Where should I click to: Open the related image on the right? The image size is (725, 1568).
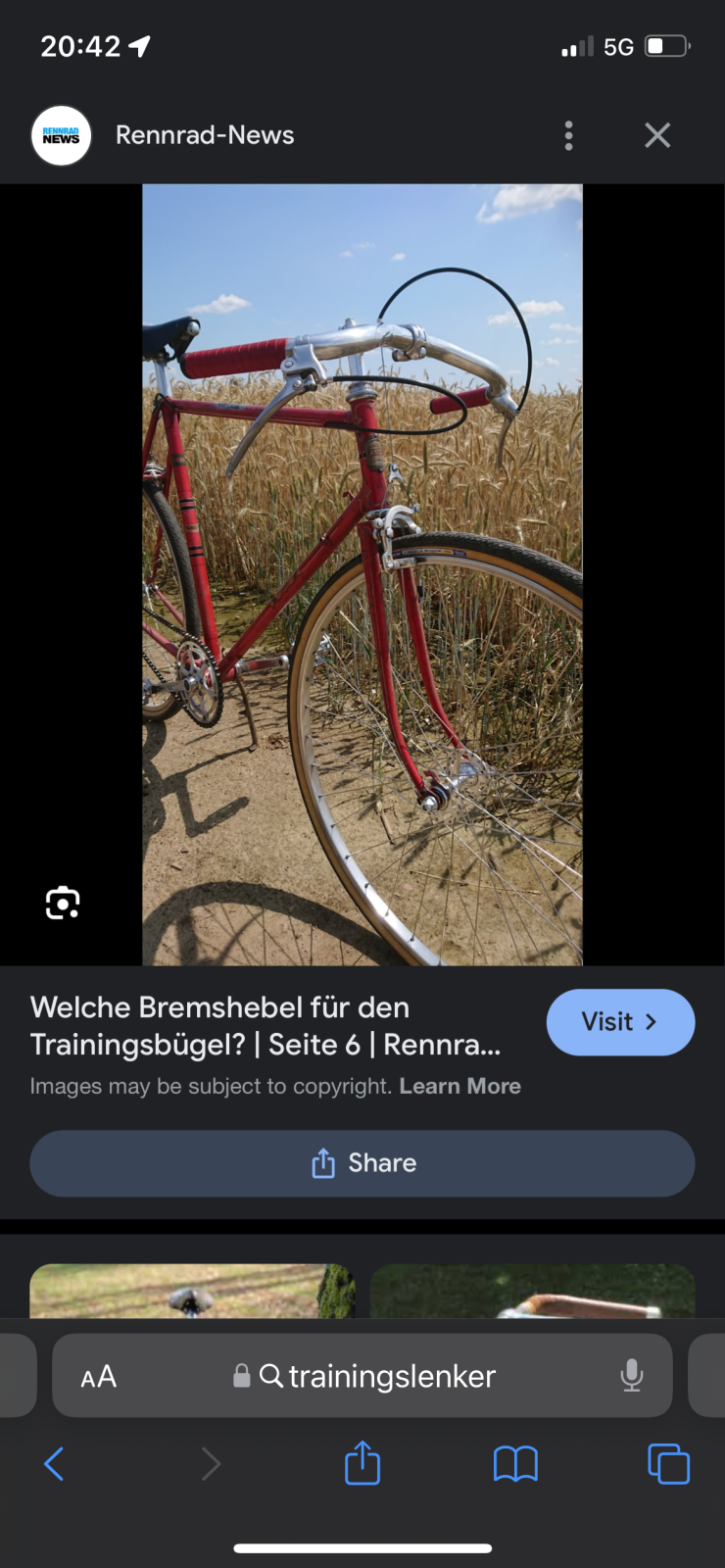[532, 1291]
